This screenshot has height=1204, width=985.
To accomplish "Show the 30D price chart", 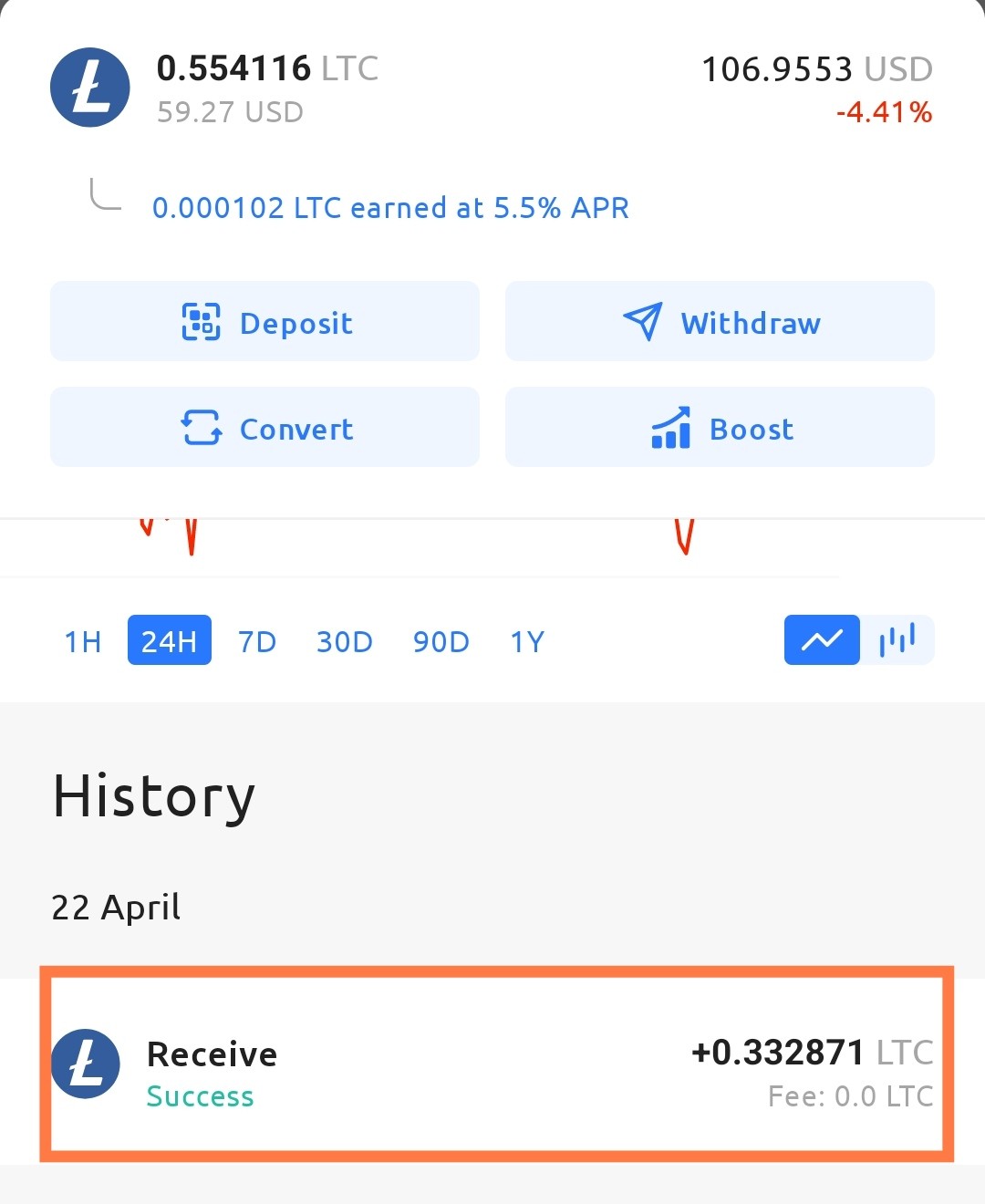I will 345,641.
